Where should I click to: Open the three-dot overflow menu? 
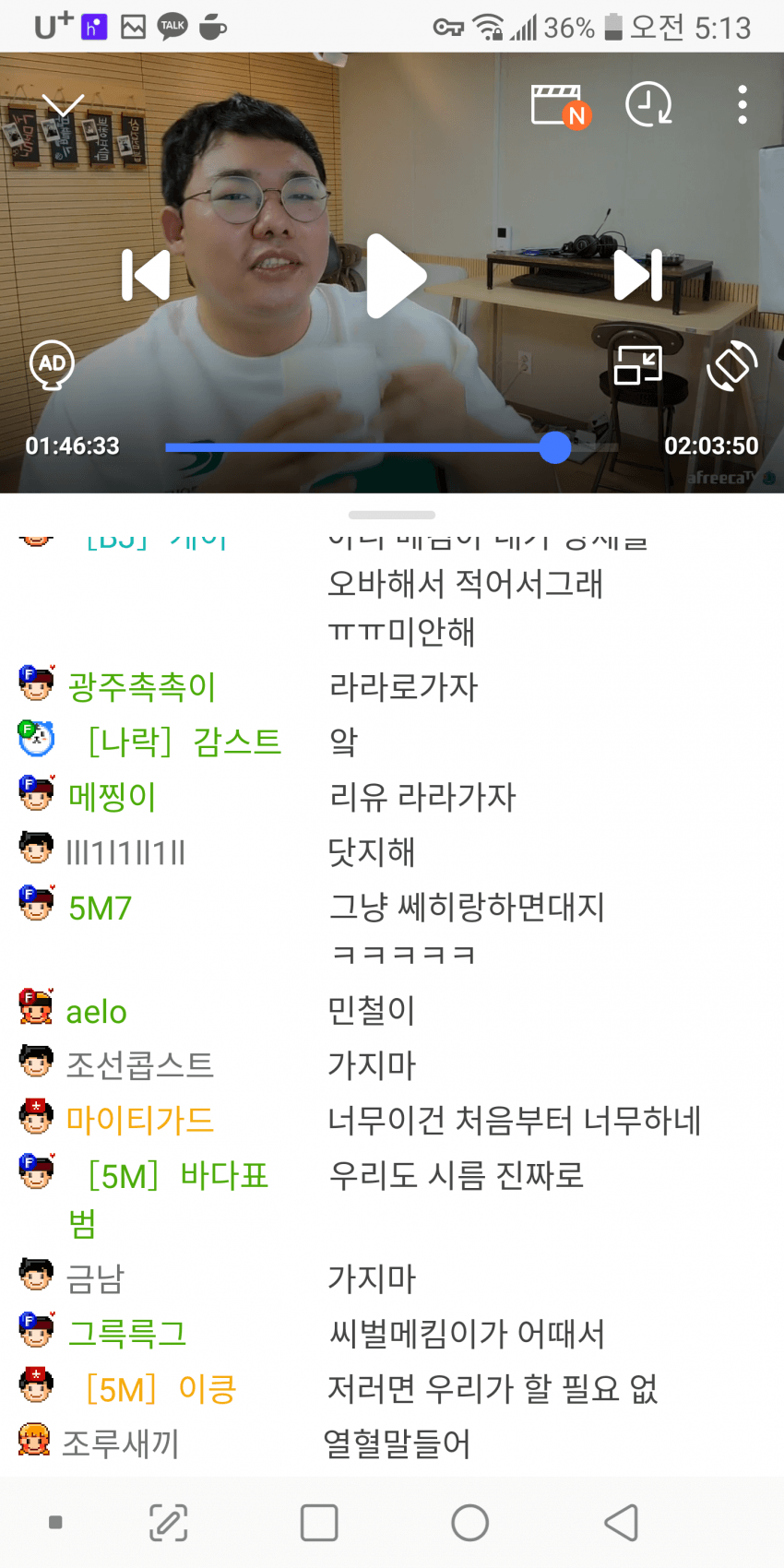coord(742,105)
